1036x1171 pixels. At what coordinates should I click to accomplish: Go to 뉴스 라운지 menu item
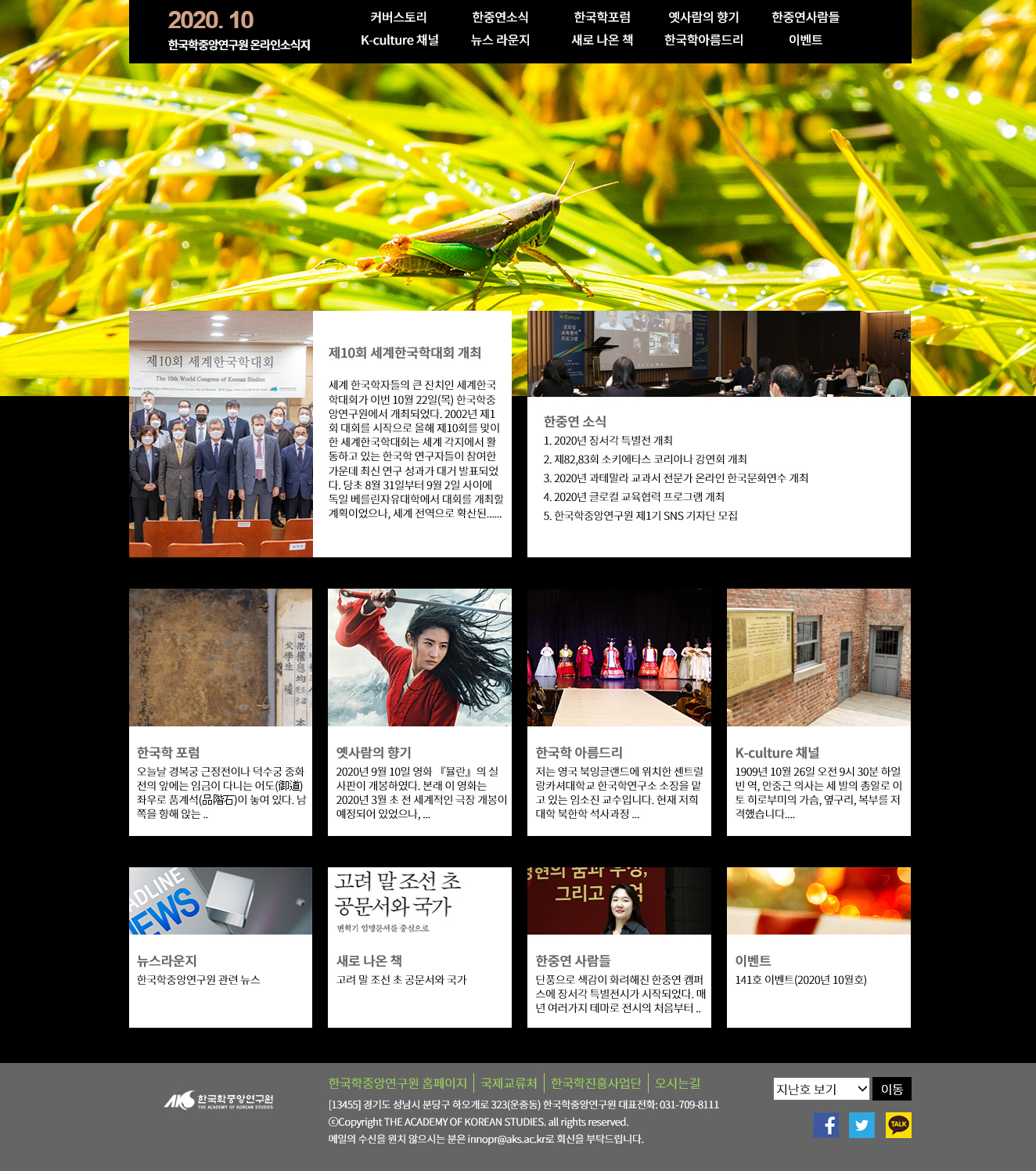point(500,40)
